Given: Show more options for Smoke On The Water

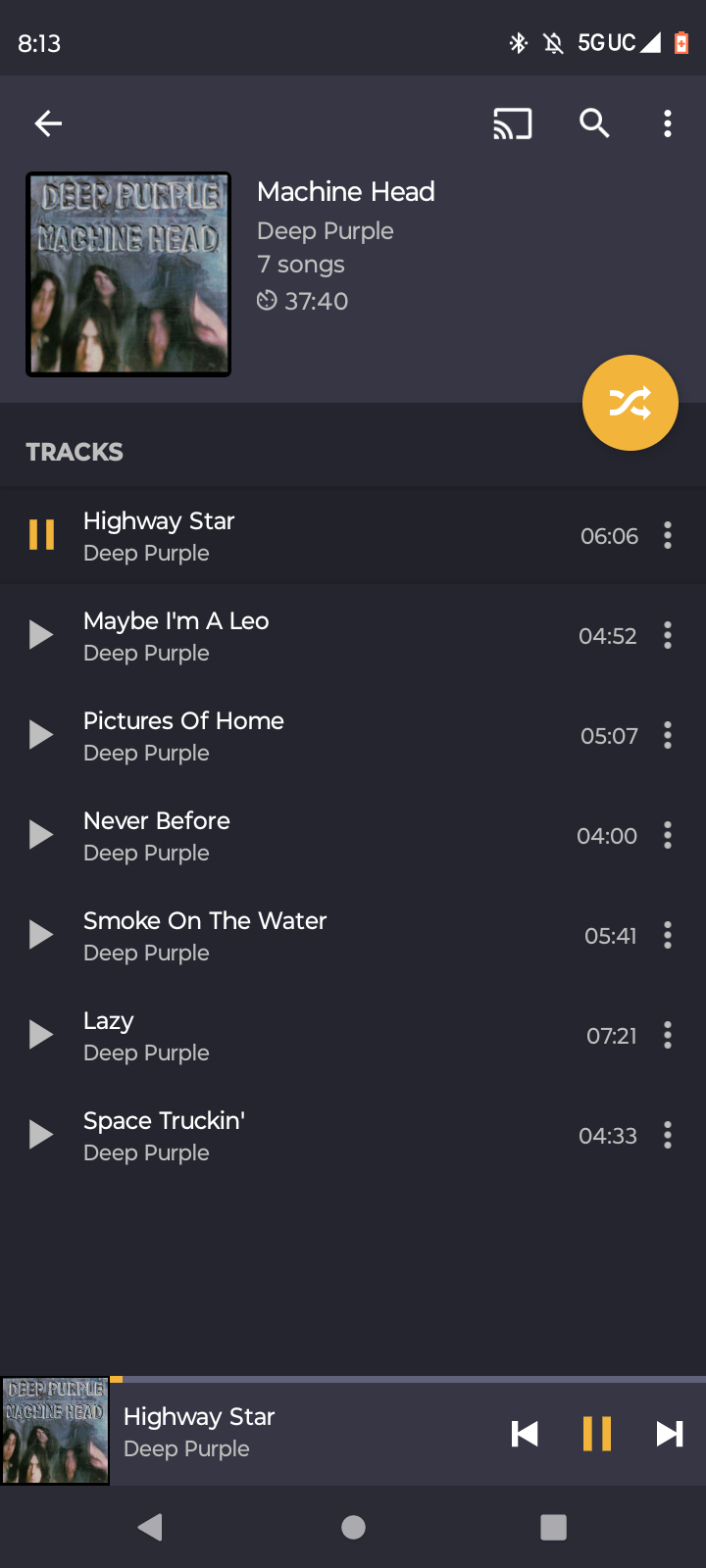Looking at the screenshot, I should [668, 935].
